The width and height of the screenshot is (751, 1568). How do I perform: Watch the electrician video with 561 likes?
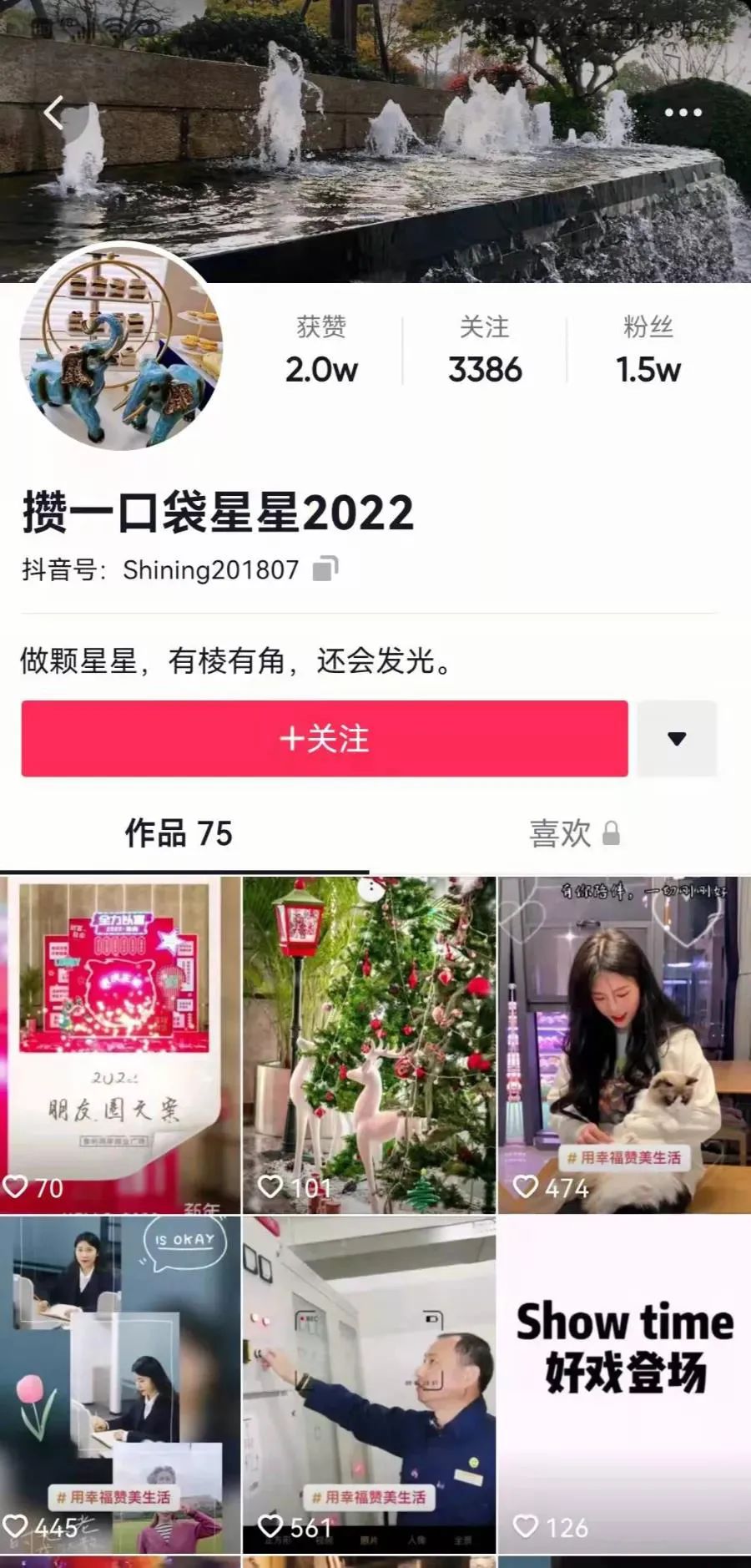point(369,1384)
